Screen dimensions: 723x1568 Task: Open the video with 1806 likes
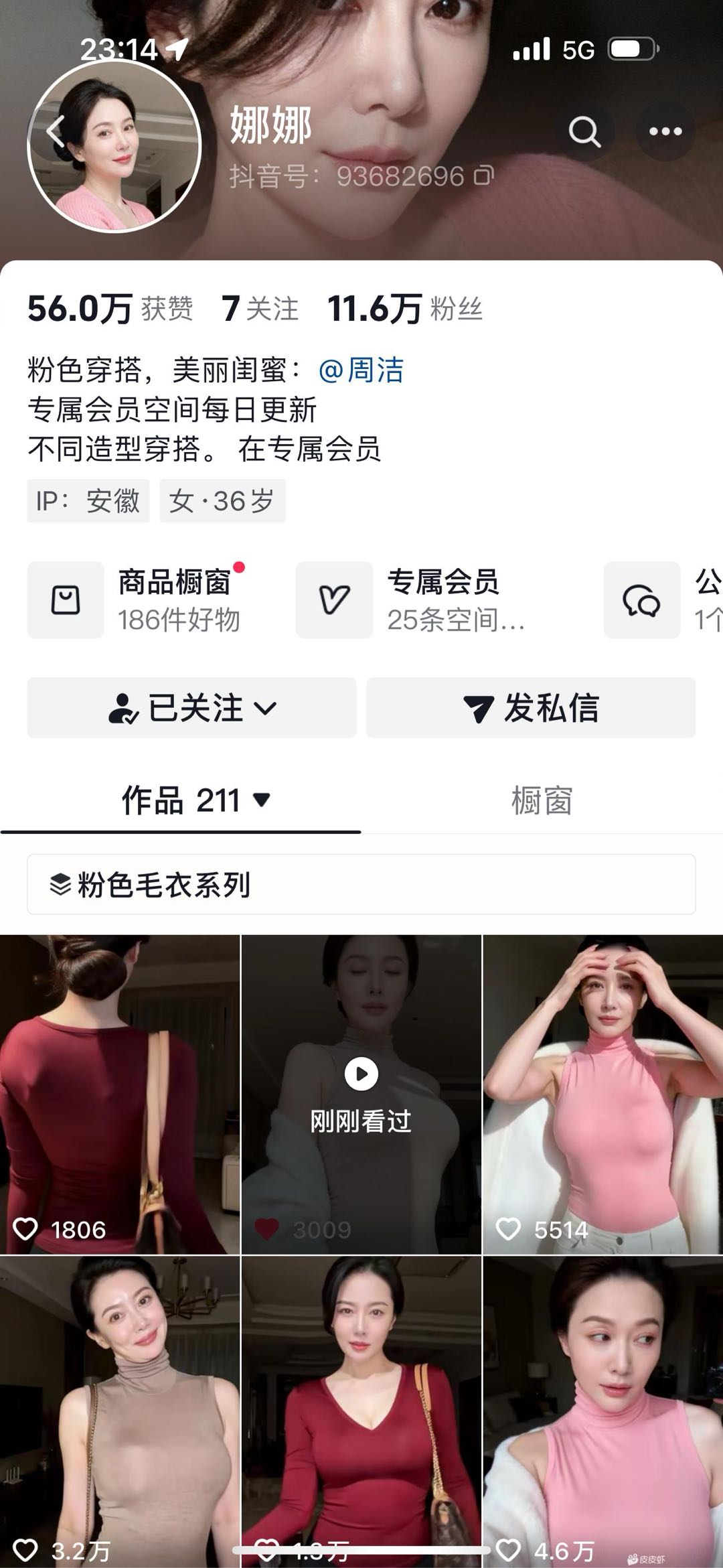pyautogui.click(x=119, y=1094)
